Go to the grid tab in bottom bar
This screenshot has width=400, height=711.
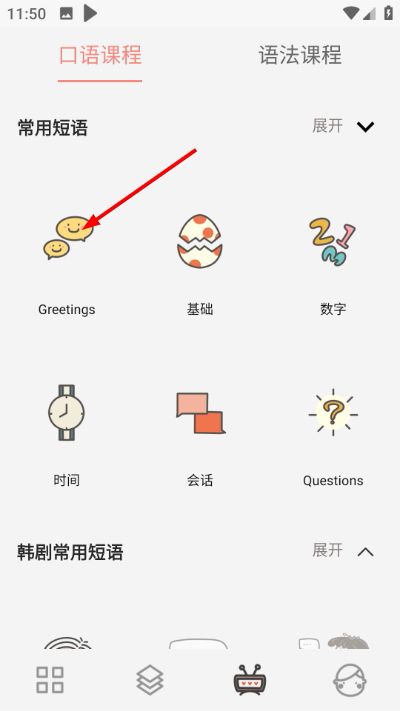pyautogui.click(x=50, y=680)
